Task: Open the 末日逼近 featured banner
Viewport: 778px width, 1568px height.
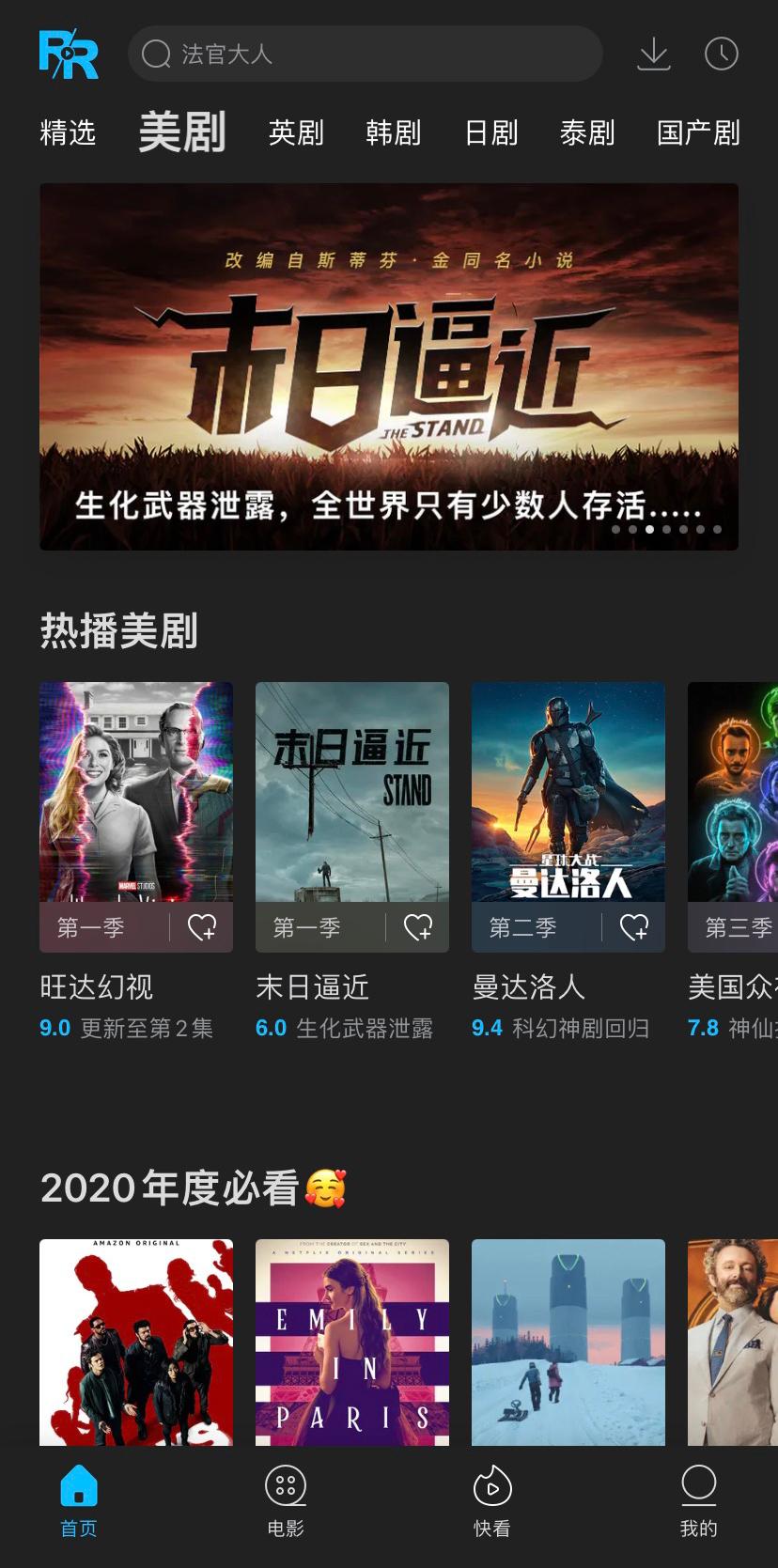Action: click(x=389, y=366)
